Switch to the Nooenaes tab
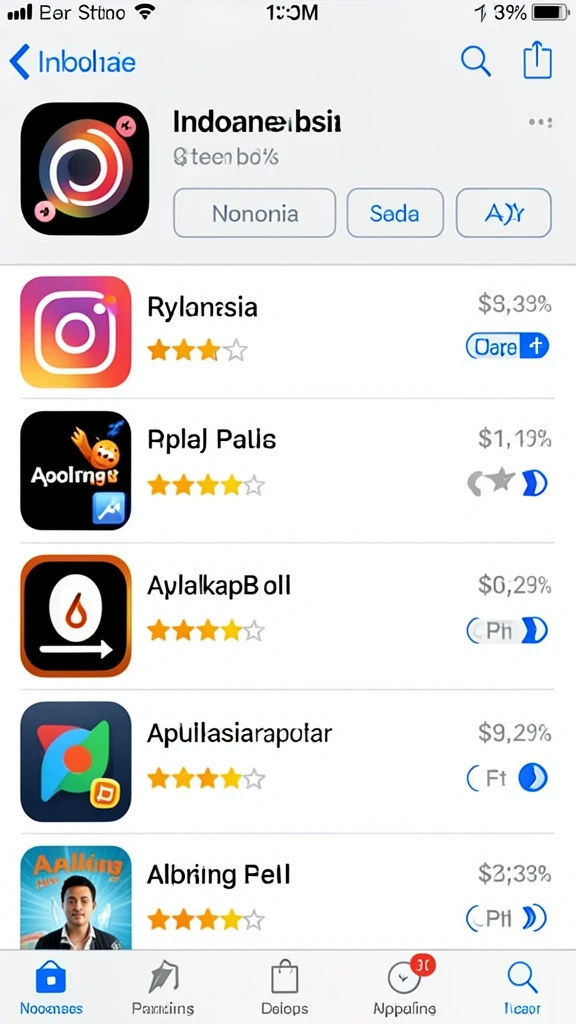Image resolution: width=576 pixels, height=1024 pixels. coord(51,987)
